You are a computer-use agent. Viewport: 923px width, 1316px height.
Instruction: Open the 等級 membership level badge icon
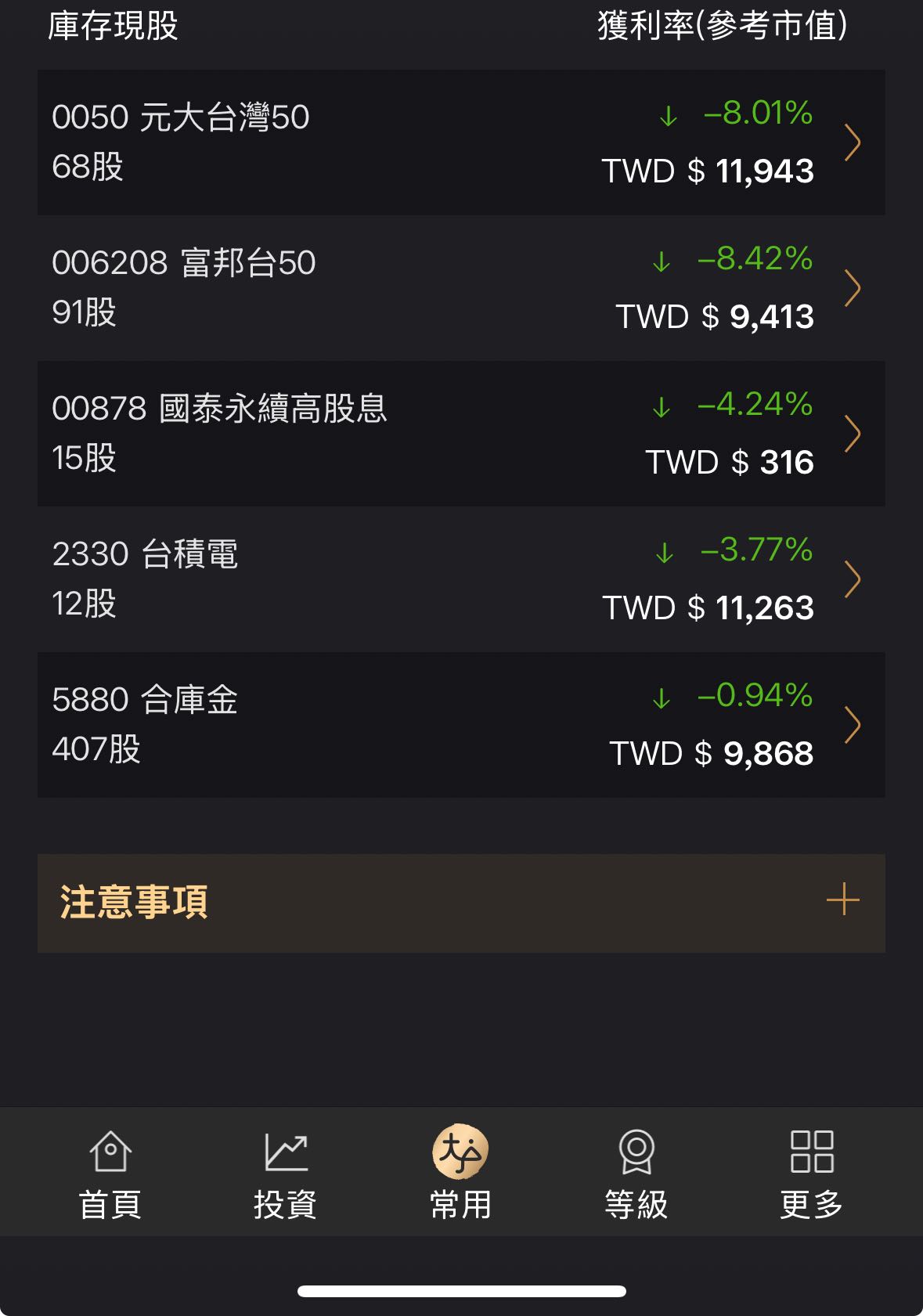click(637, 1151)
